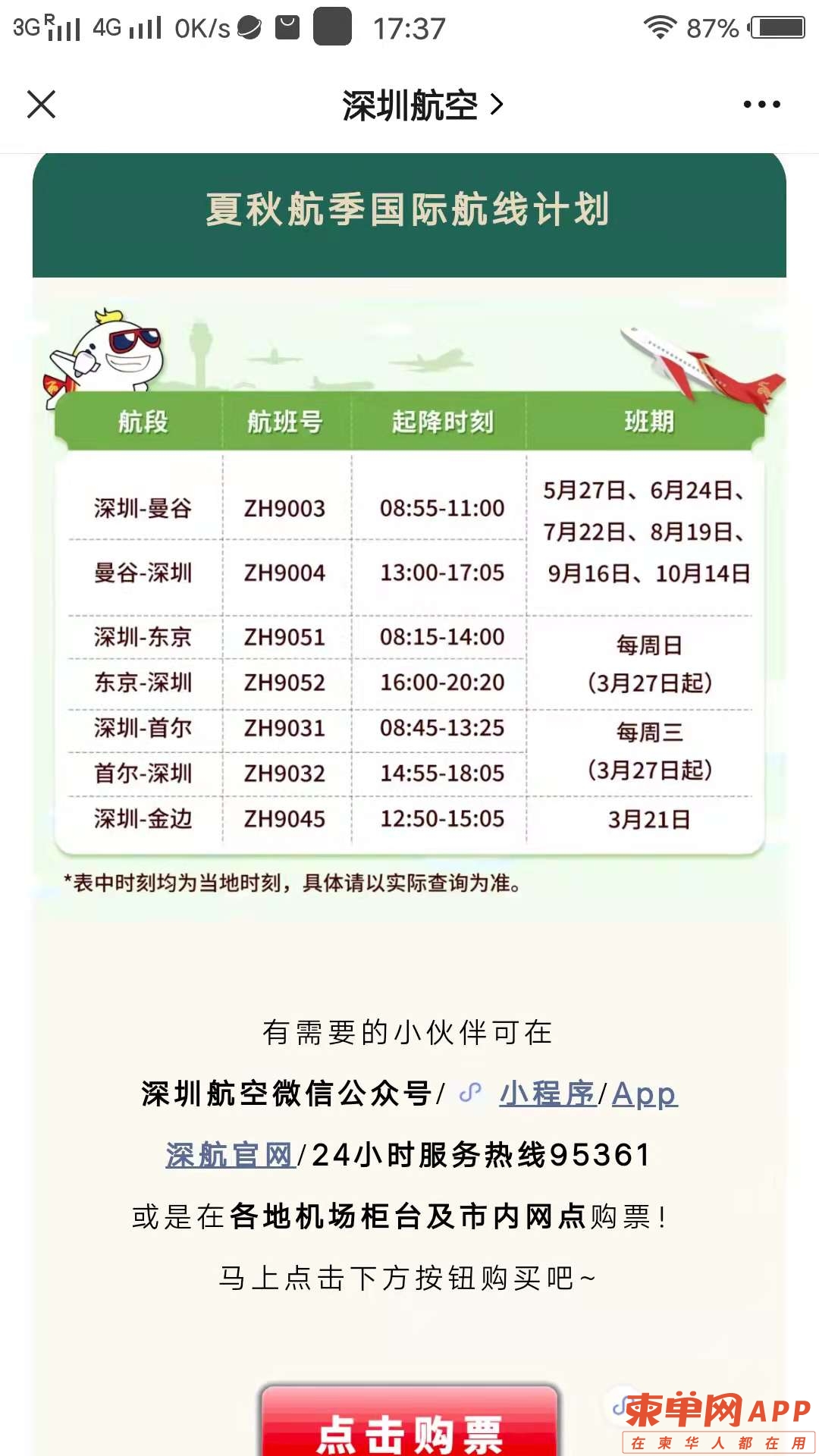Viewport: 819px width, 1456px height.
Task: Close the article page
Action: pos(42,105)
